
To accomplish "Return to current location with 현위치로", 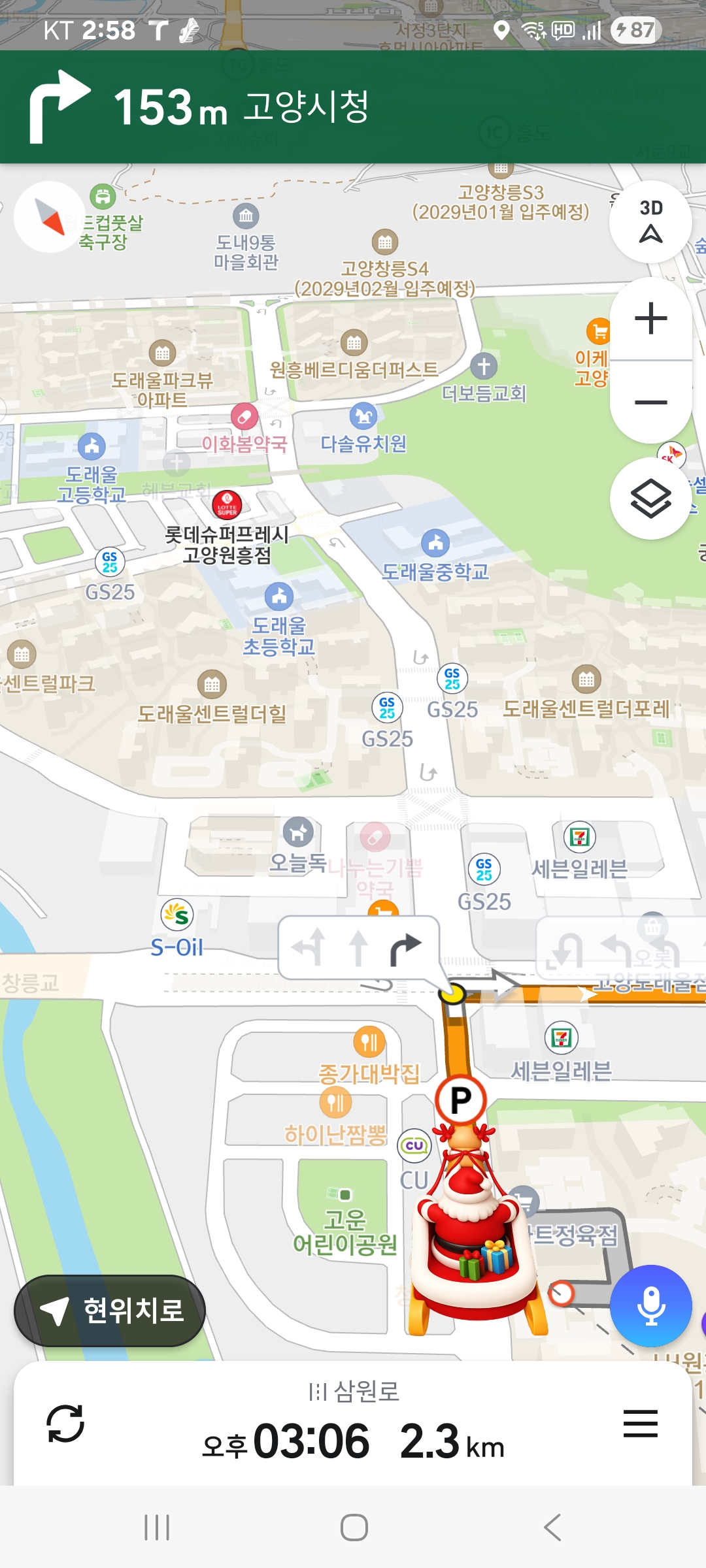I will coord(110,1311).
